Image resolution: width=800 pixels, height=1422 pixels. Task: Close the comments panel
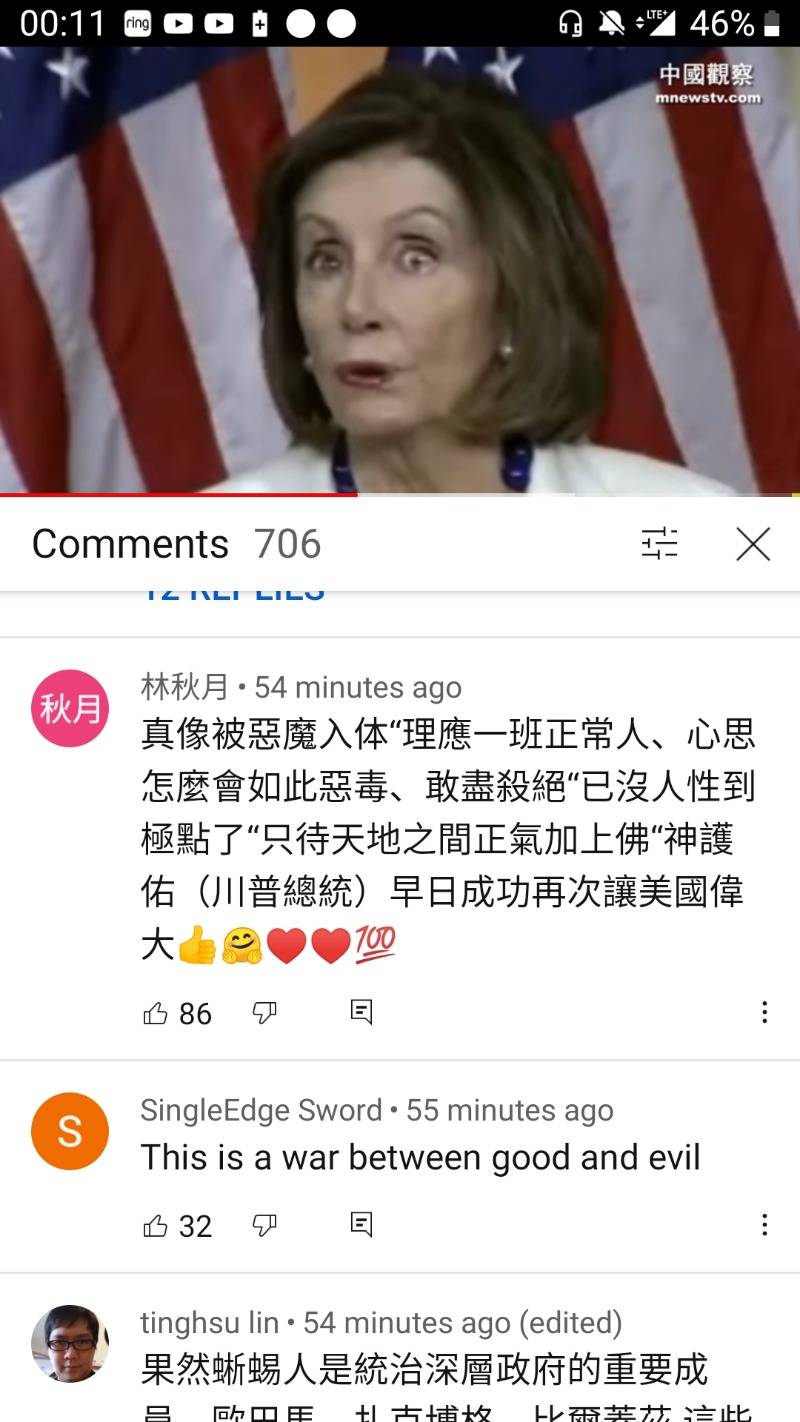click(x=753, y=544)
